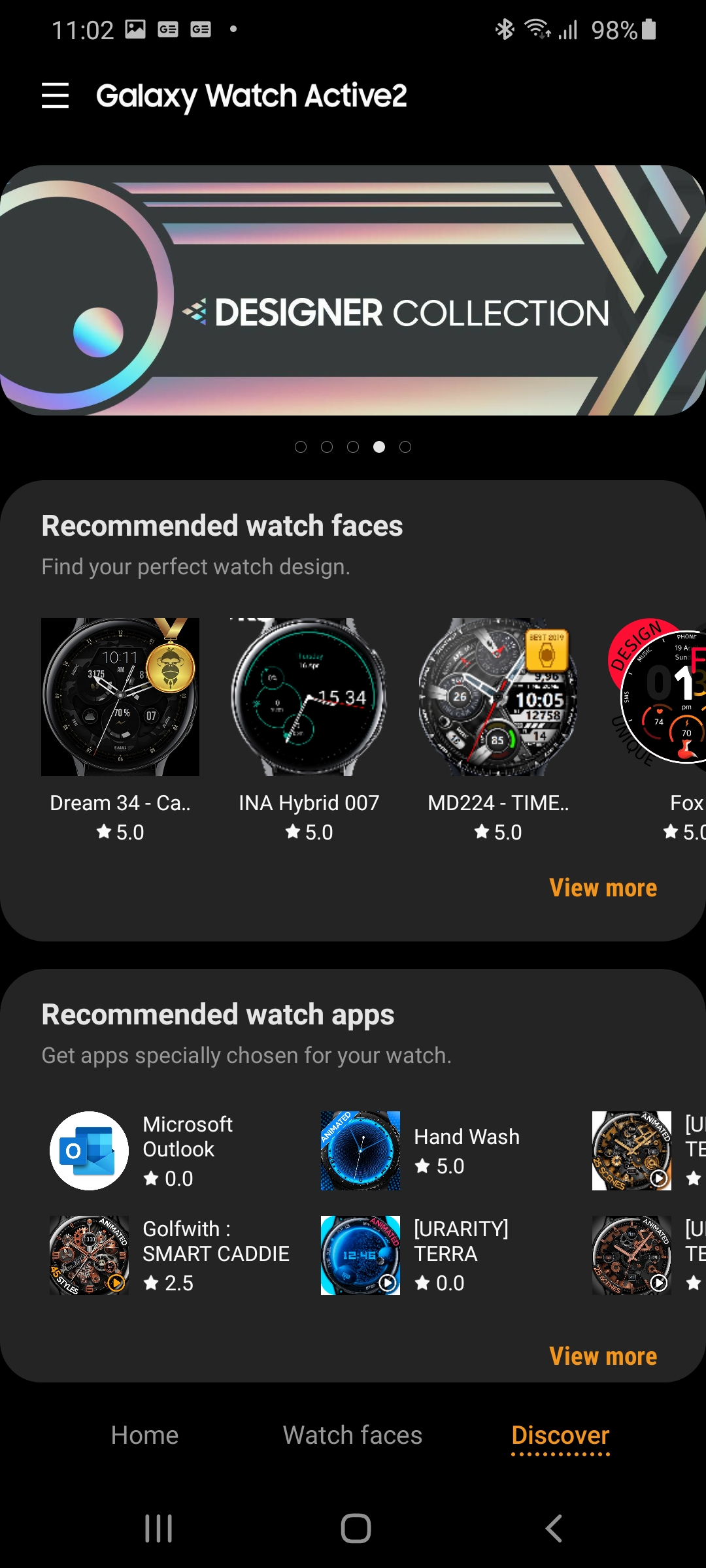Open the hamburger drawer menu
706x1568 pixels.
pos(55,95)
